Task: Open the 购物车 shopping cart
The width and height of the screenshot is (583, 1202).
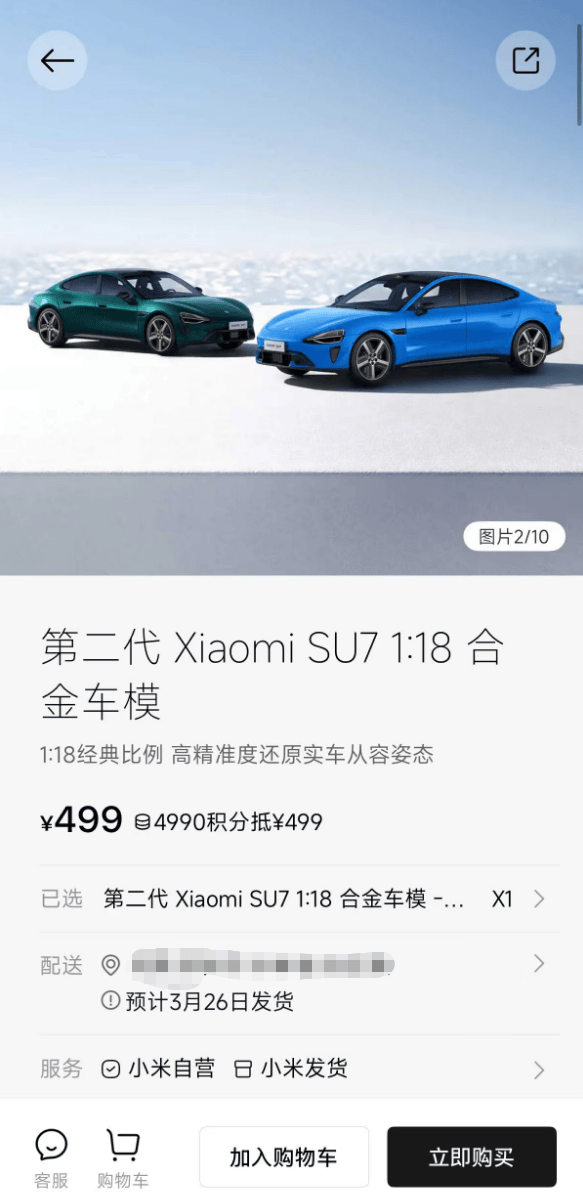Action: [122, 1158]
